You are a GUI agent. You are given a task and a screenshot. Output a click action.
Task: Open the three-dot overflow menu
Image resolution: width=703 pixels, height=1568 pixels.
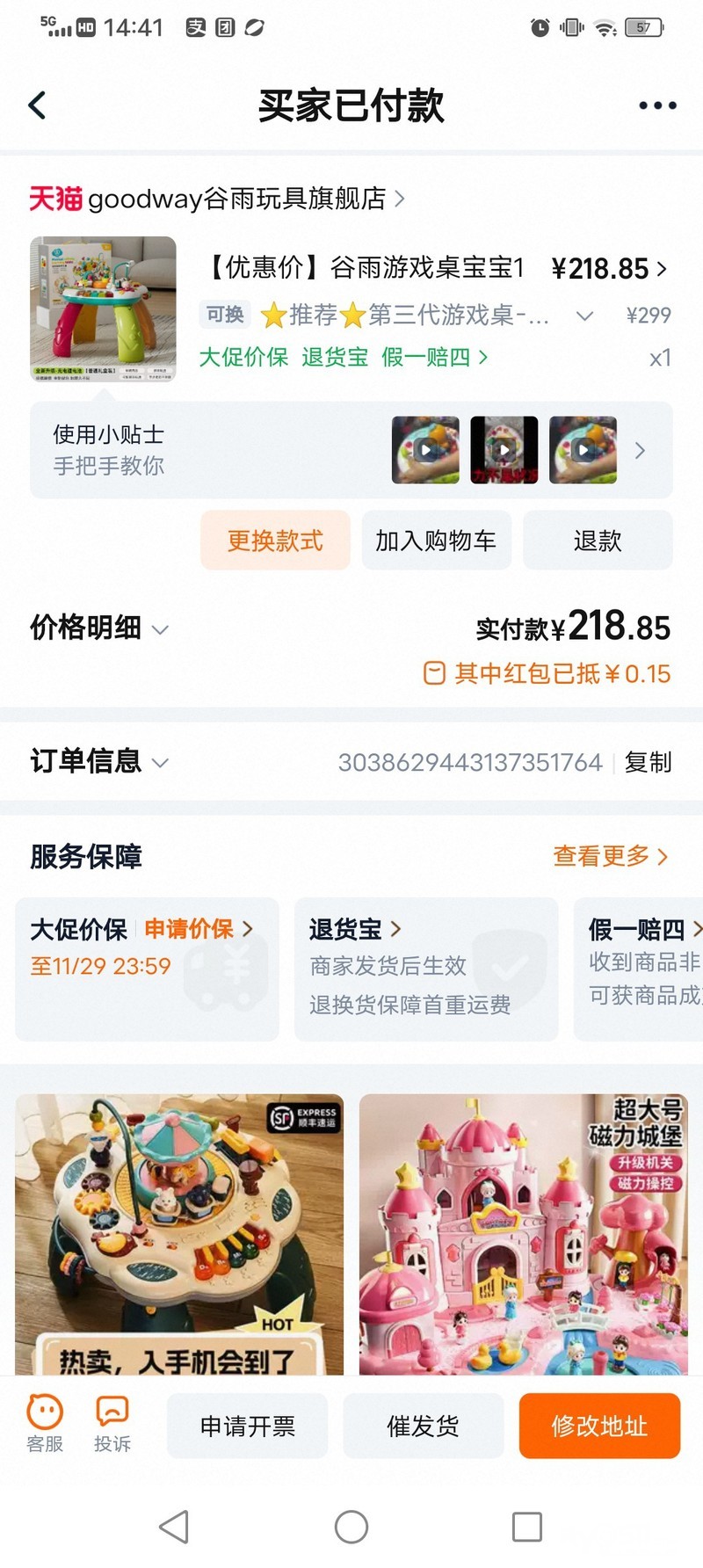657,105
